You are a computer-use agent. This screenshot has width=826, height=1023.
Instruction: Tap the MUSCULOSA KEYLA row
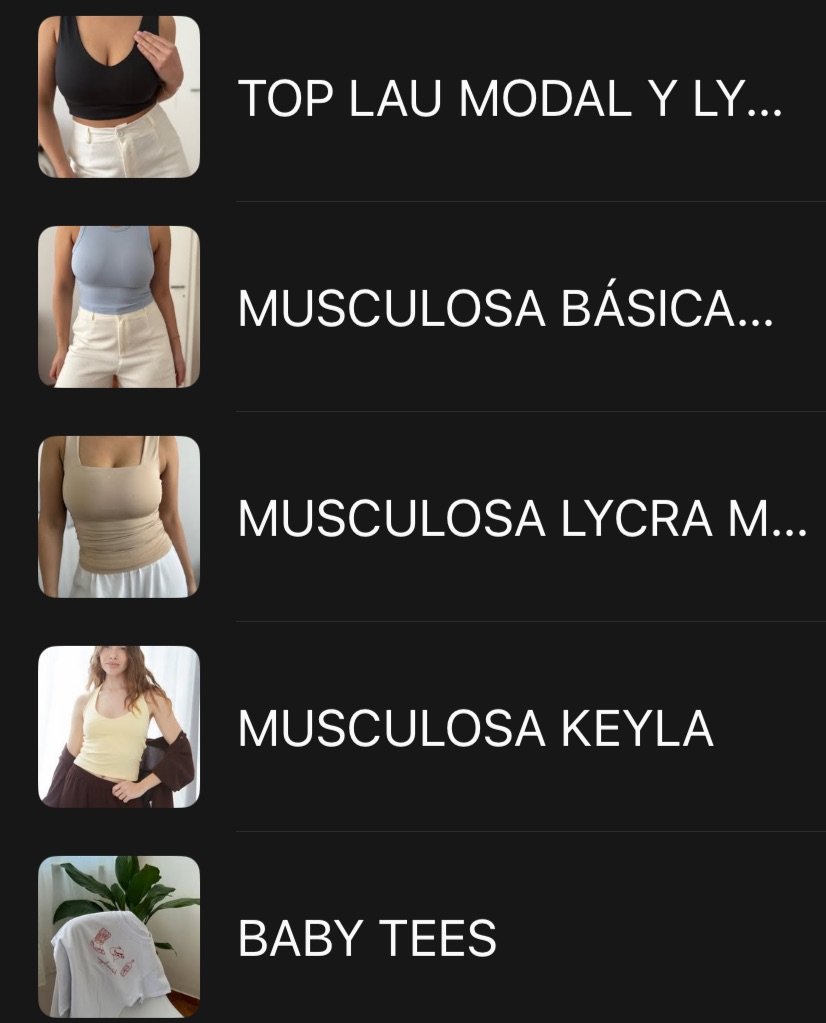click(475, 728)
